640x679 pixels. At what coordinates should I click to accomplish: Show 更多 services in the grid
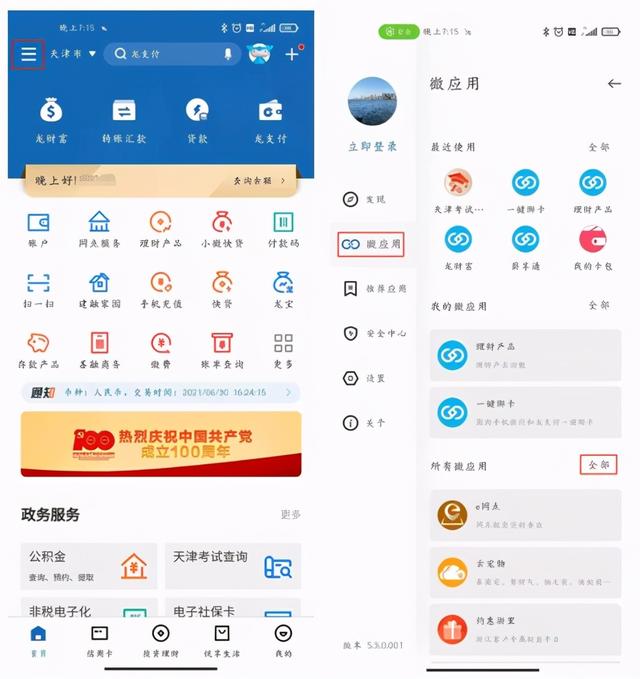283,351
